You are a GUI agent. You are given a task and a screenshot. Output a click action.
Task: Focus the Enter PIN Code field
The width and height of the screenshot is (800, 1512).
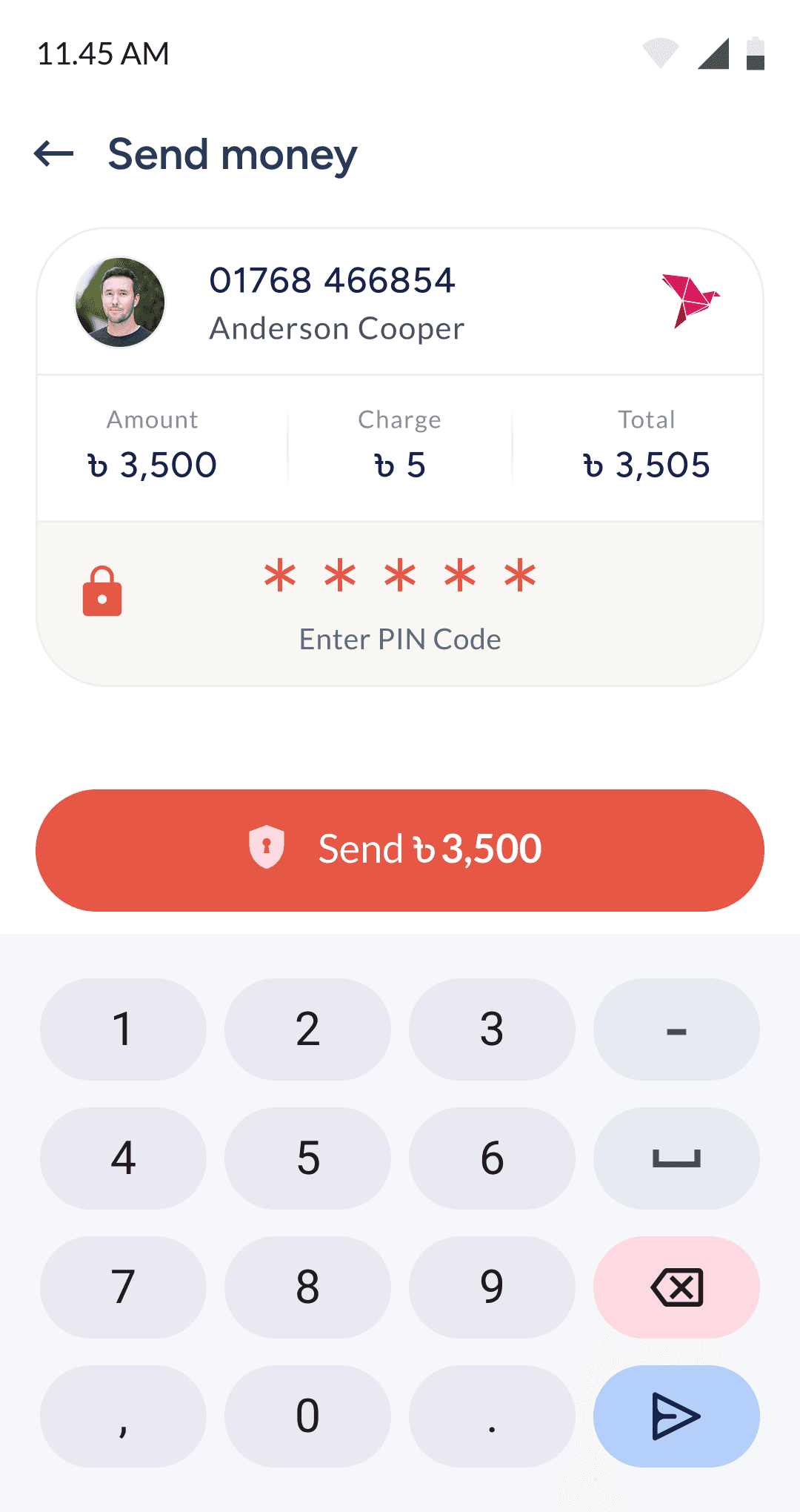(x=400, y=602)
